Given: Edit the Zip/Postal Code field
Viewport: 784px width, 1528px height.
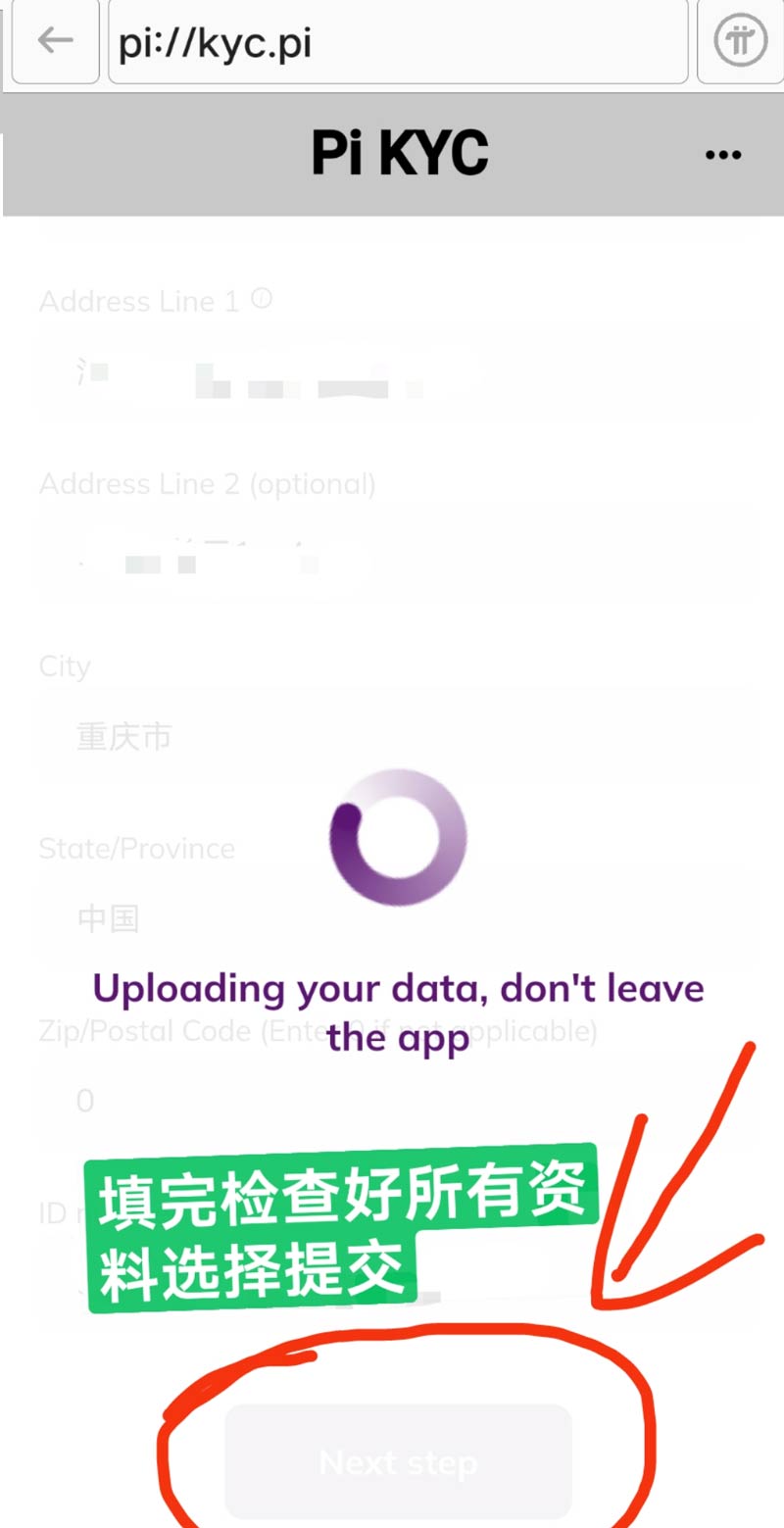Looking at the screenshot, I should [x=397, y=1101].
